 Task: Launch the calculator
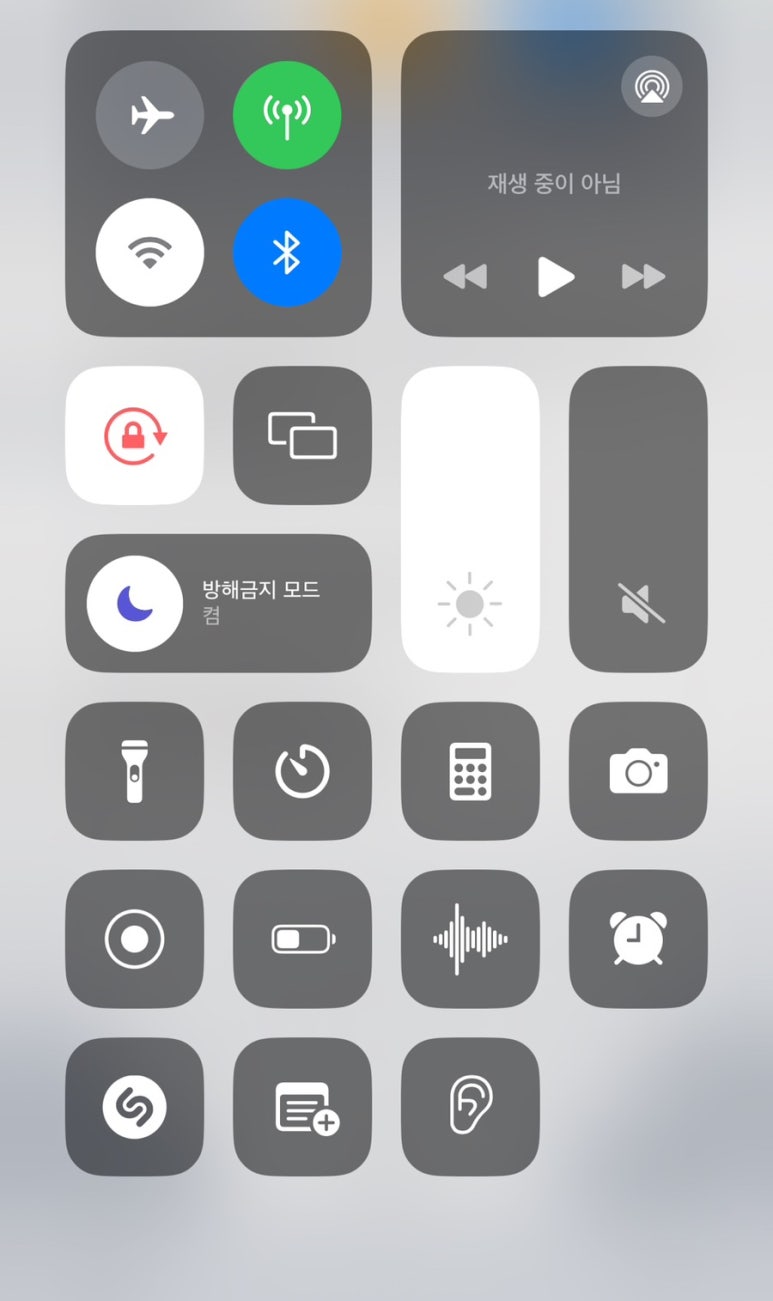470,771
